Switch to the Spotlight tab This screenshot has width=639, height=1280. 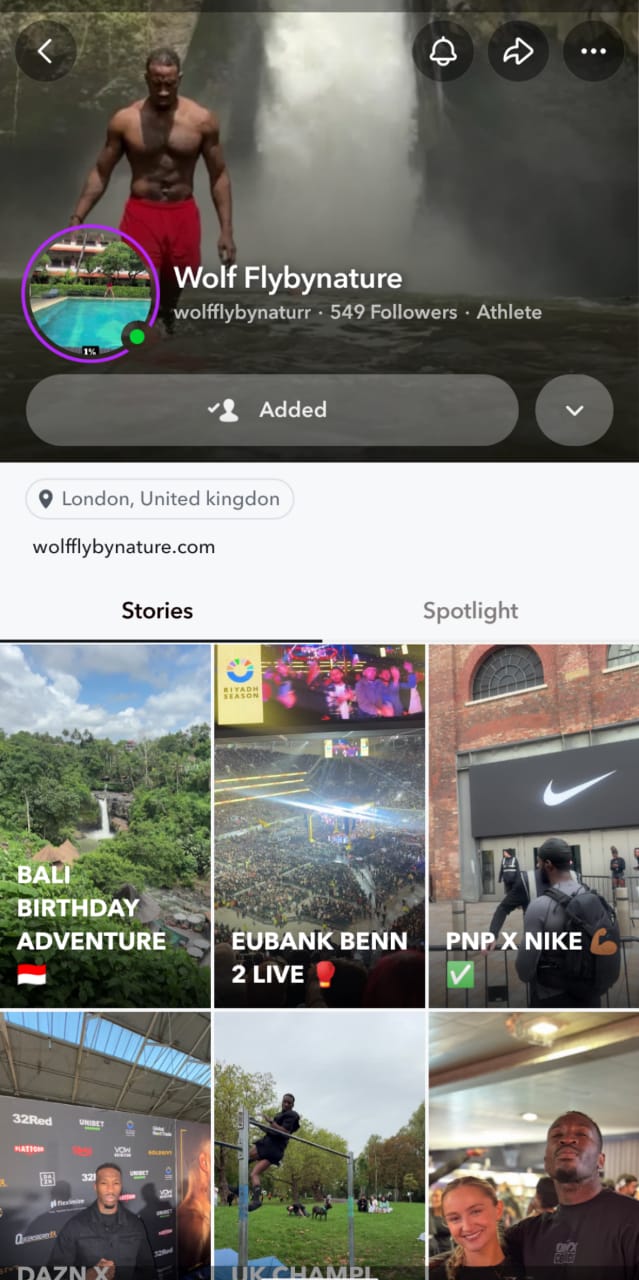(x=470, y=611)
